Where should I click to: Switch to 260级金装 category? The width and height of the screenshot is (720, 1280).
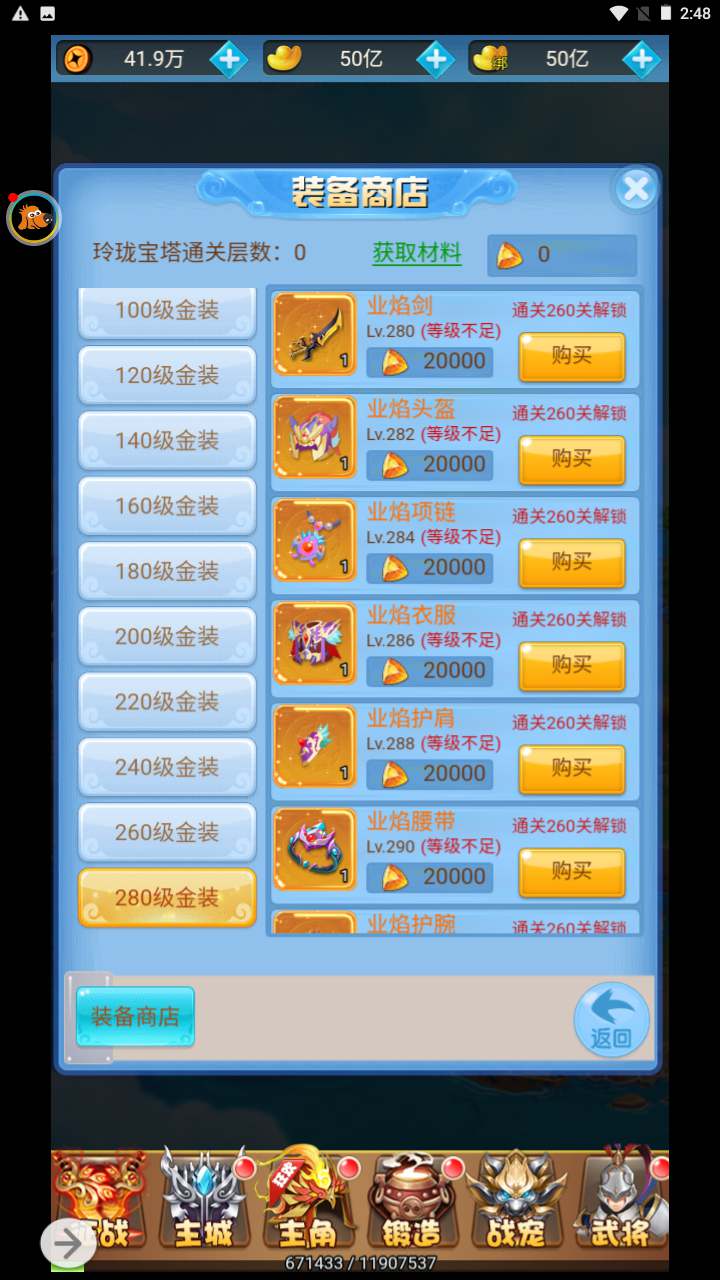pos(167,832)
